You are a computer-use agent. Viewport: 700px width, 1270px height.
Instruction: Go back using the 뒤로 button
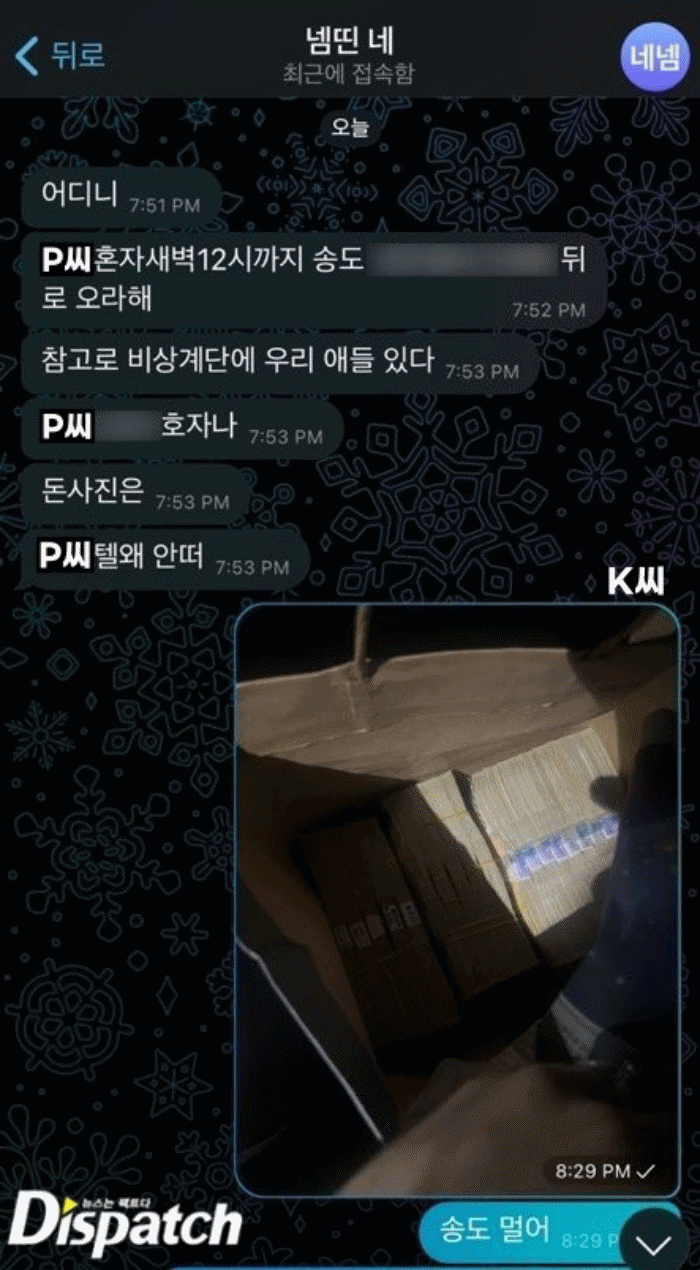pyautogui.click(x=60, y=54)
